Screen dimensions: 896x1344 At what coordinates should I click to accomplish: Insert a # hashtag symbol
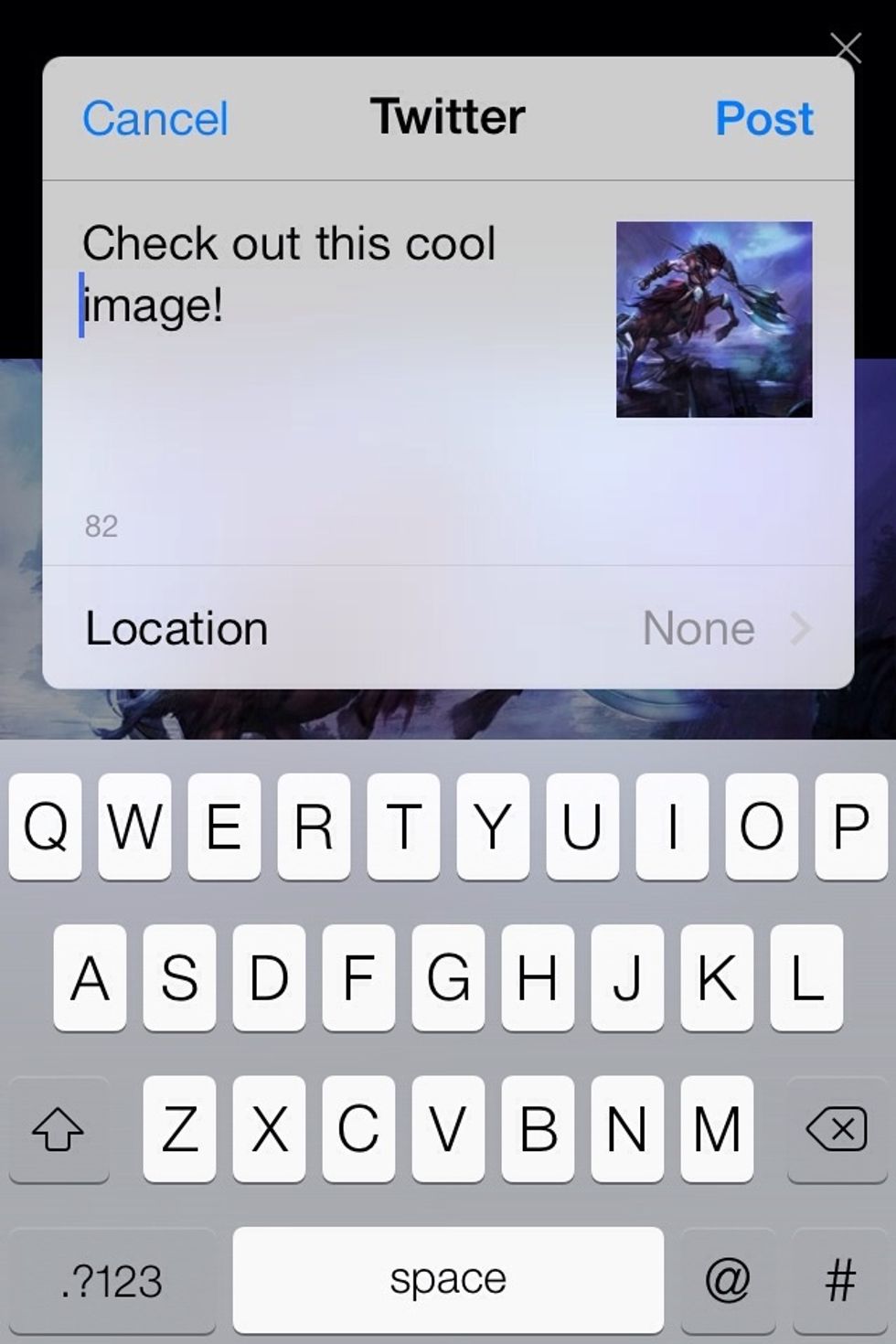pos(840,1280)
